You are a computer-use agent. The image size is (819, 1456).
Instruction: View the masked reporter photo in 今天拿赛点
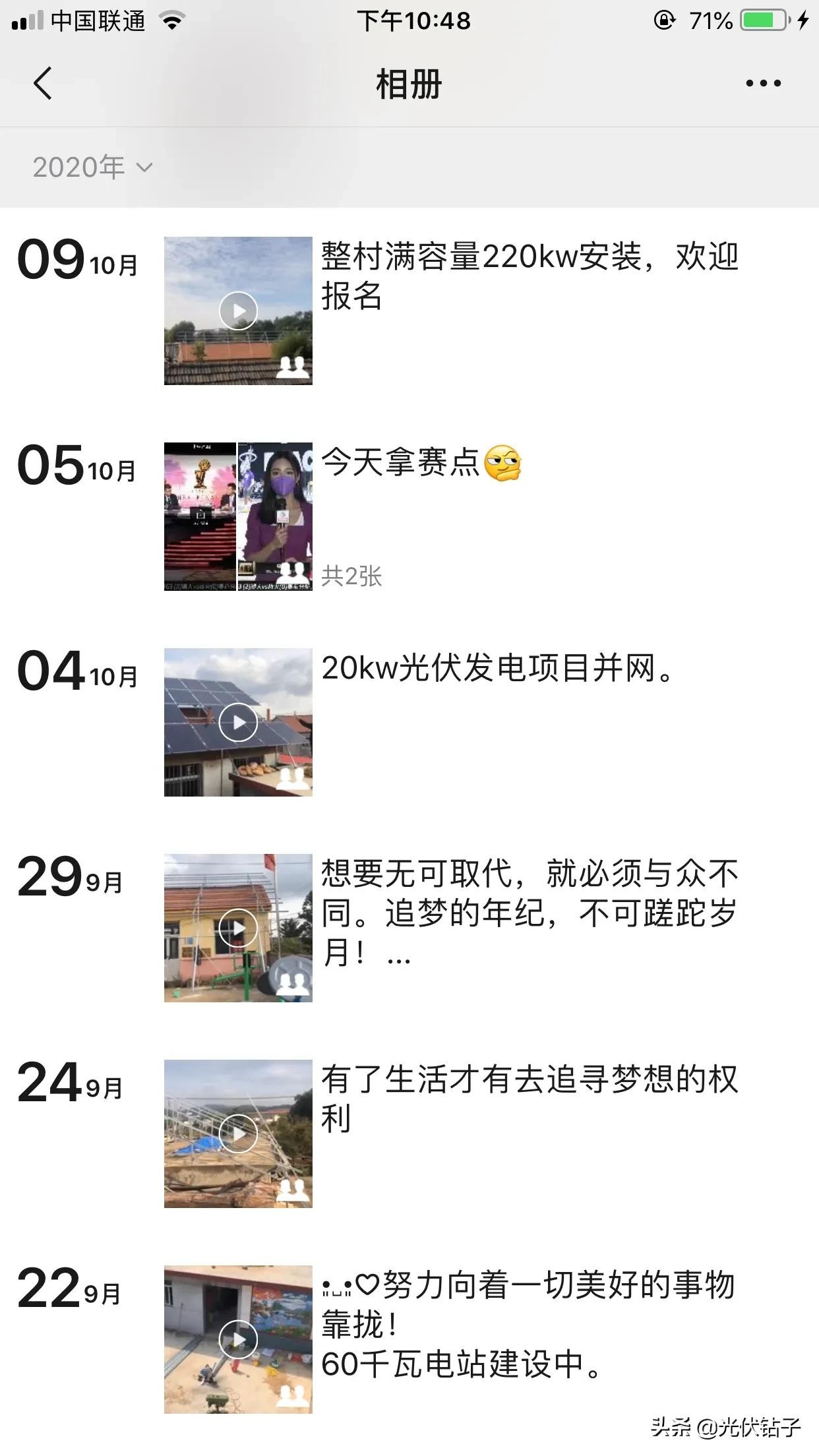pos(275,516)
